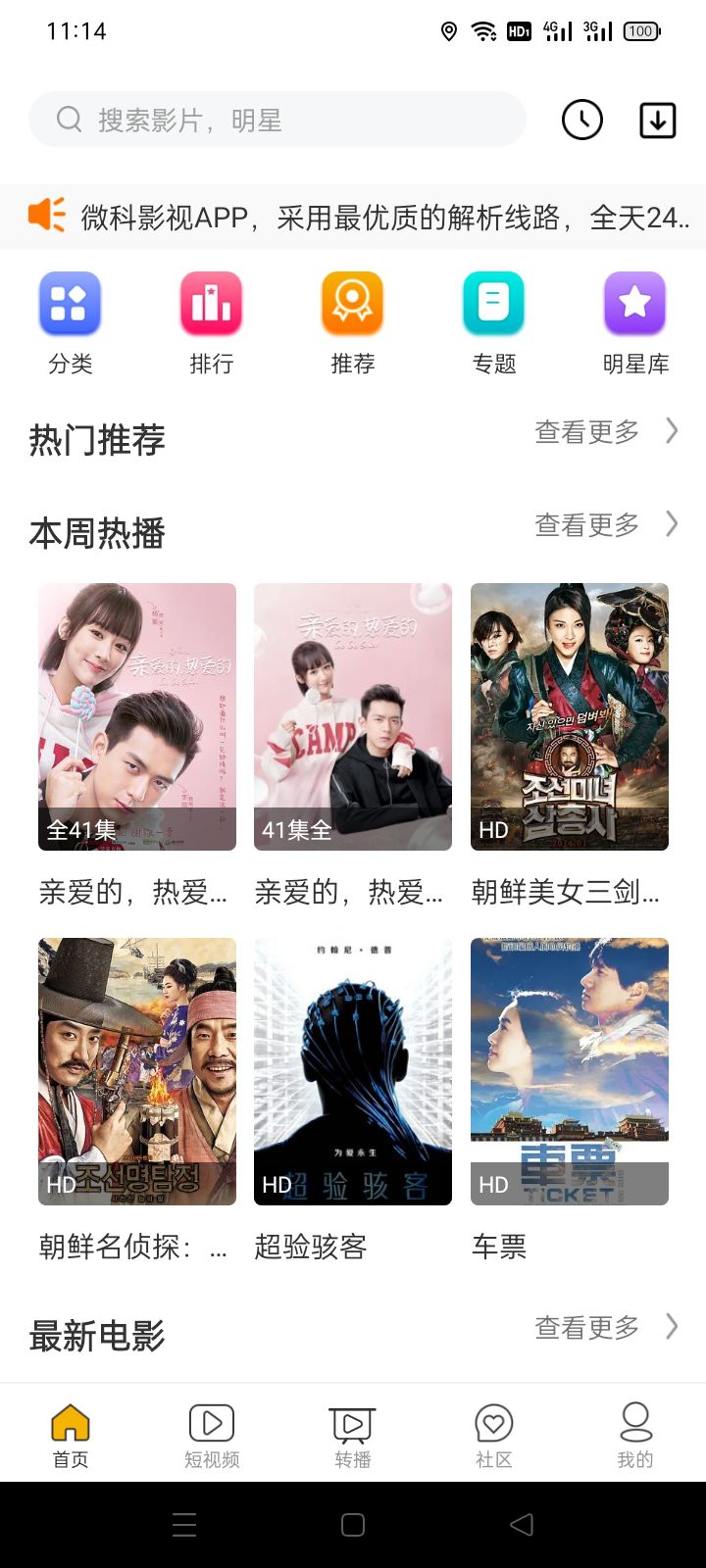Tap the search input field
This screenshot has width=706, height=1568.
(x=277, y=119)
